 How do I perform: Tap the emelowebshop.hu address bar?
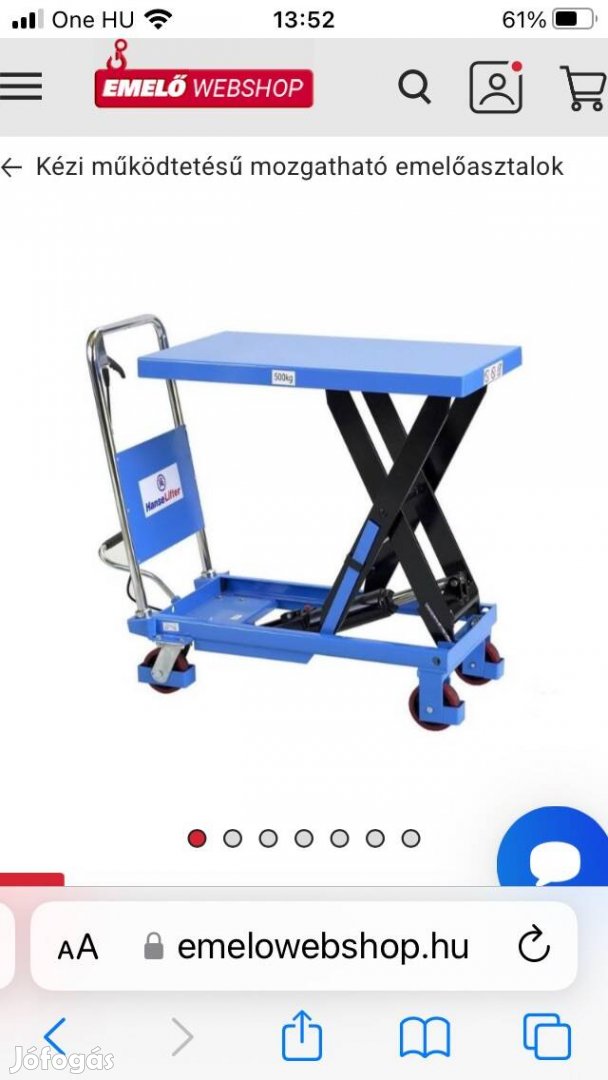tap(322, 947)
